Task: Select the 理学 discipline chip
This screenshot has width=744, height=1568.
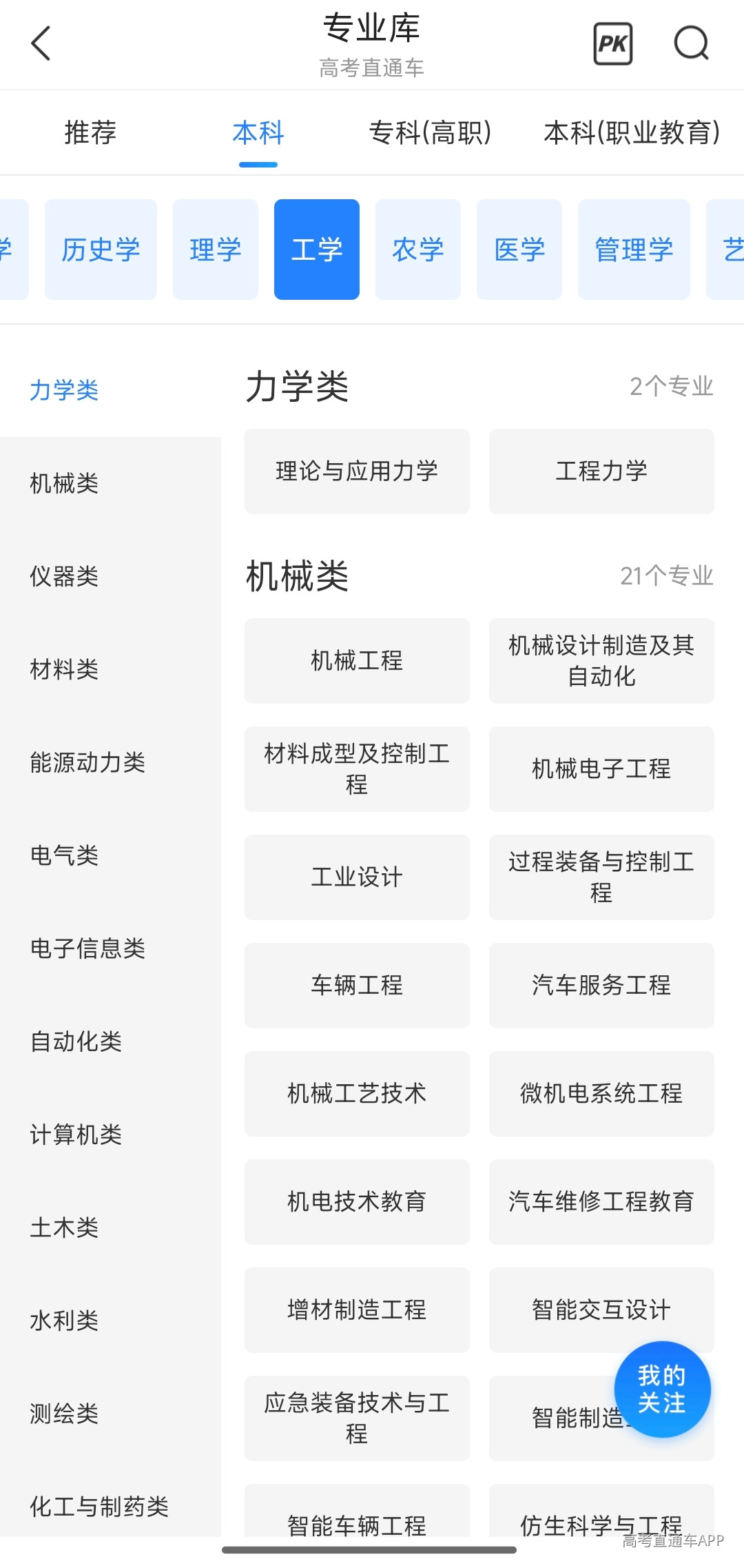Action: pos(216,250)
